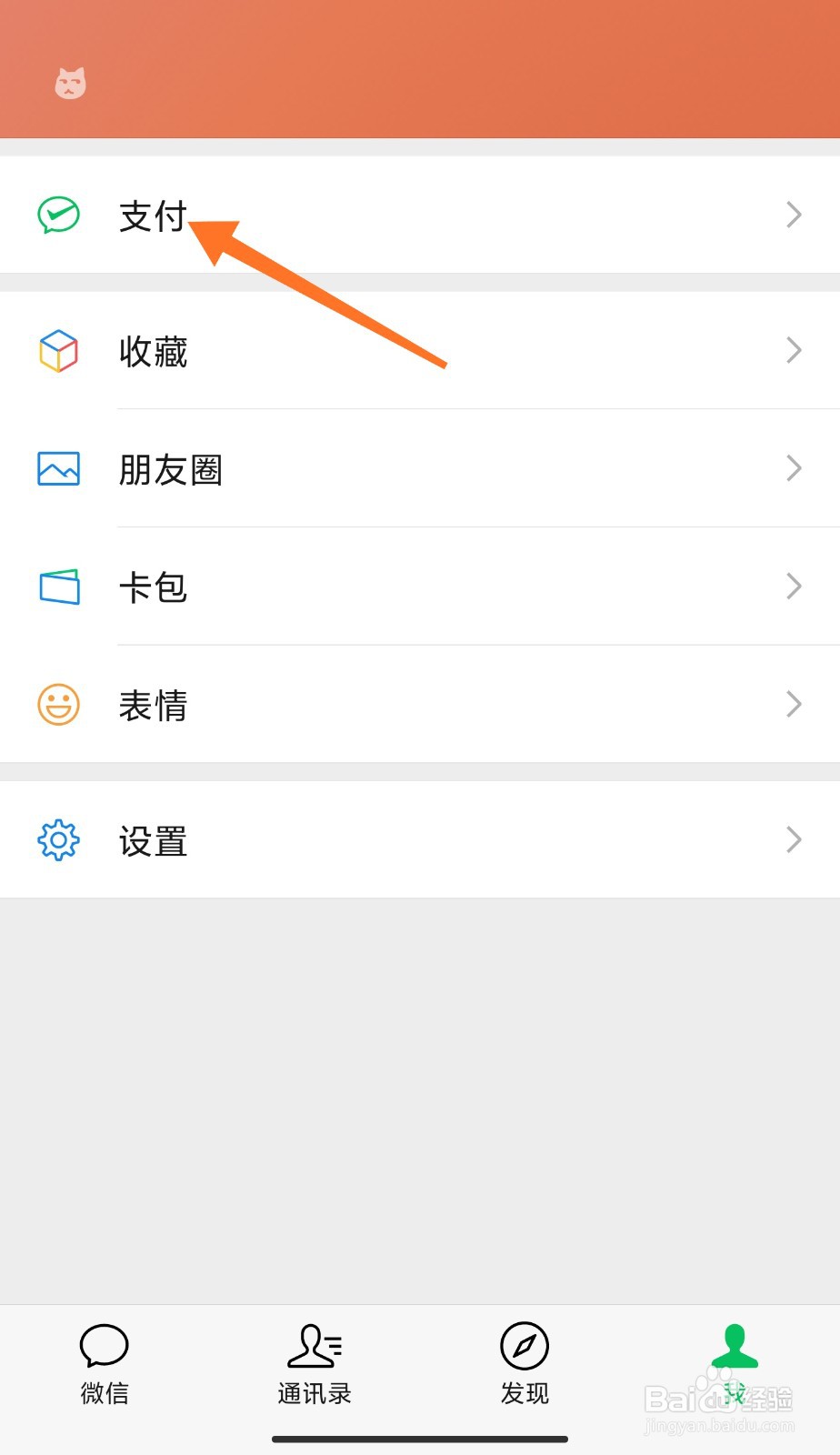Open the 表情 stickers row
The width and height of the screenshot is (840, 1455).
153,704
